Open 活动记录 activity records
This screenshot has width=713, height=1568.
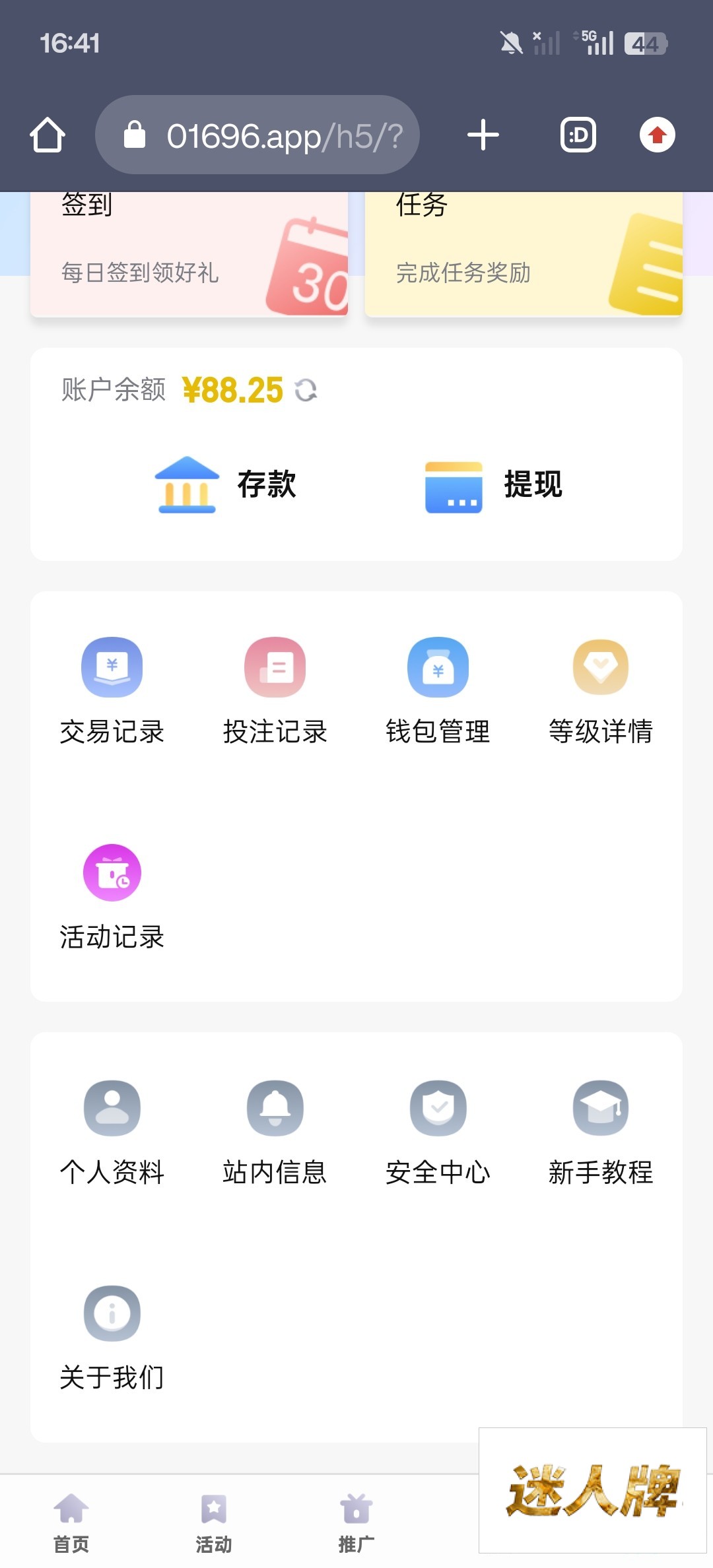click(x=112, y=897)
